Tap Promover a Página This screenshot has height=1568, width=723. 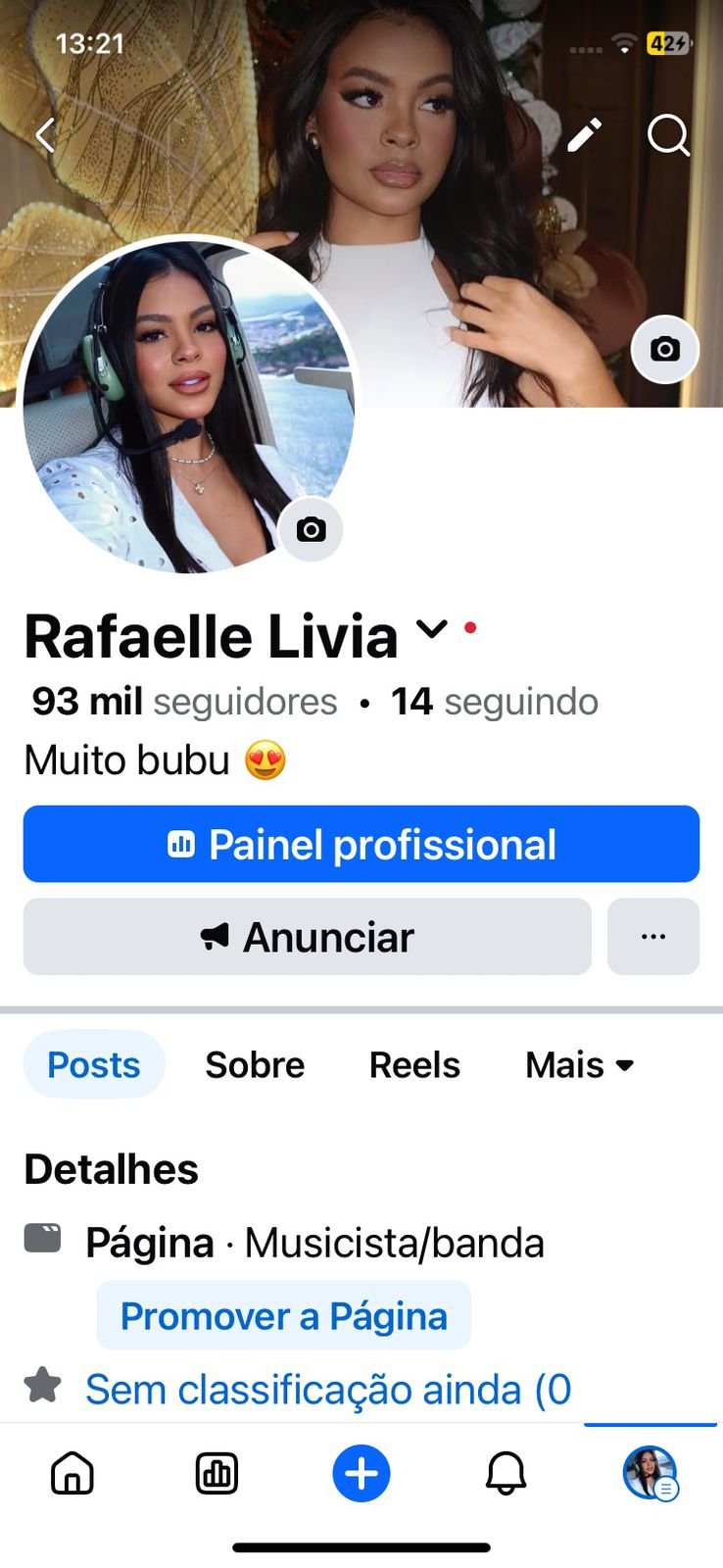[x=283, y=1316]
